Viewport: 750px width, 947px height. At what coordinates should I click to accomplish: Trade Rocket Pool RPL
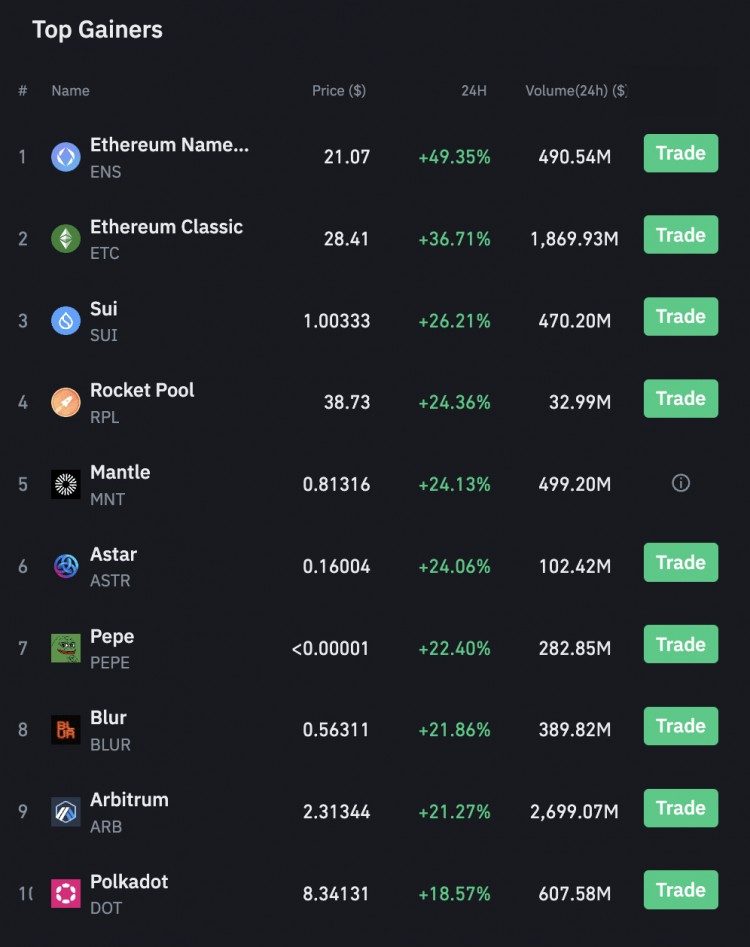point(680,398)
